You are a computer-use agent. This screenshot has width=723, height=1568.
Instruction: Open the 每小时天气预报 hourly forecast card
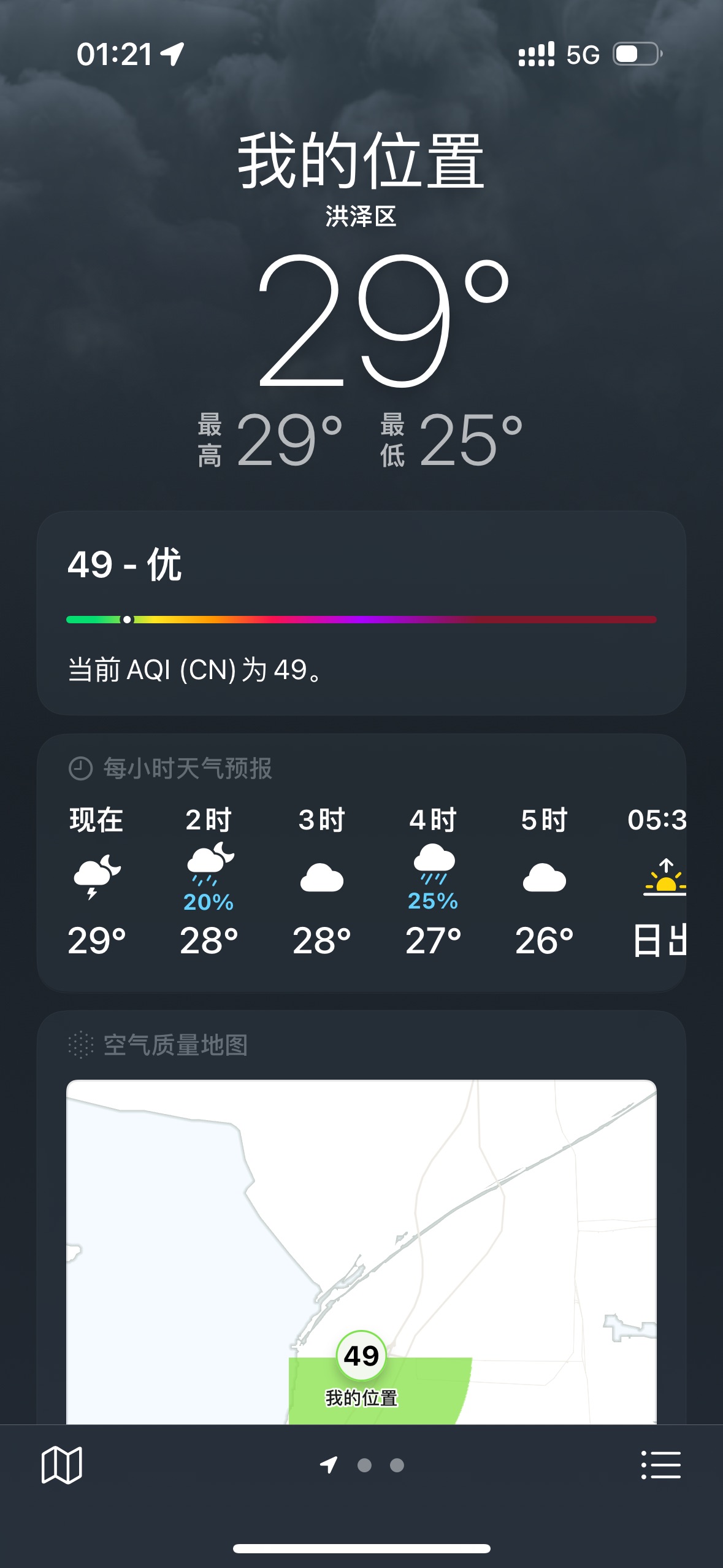pyautogui.click(x=361, y=863)
